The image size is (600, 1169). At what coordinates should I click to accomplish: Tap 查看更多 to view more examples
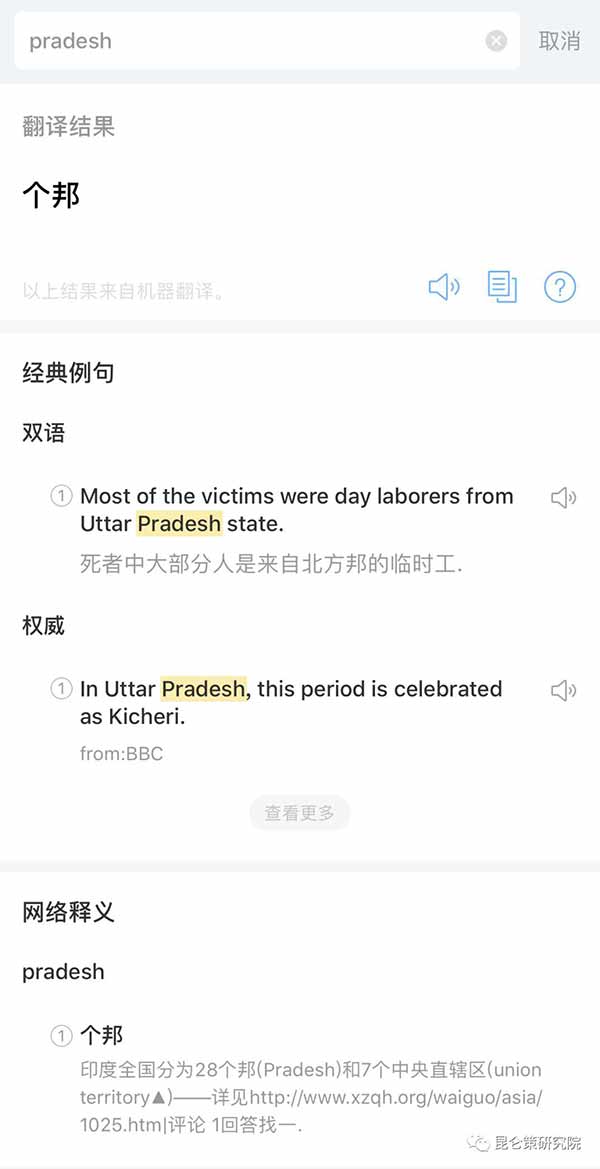(x=299, y=813)
